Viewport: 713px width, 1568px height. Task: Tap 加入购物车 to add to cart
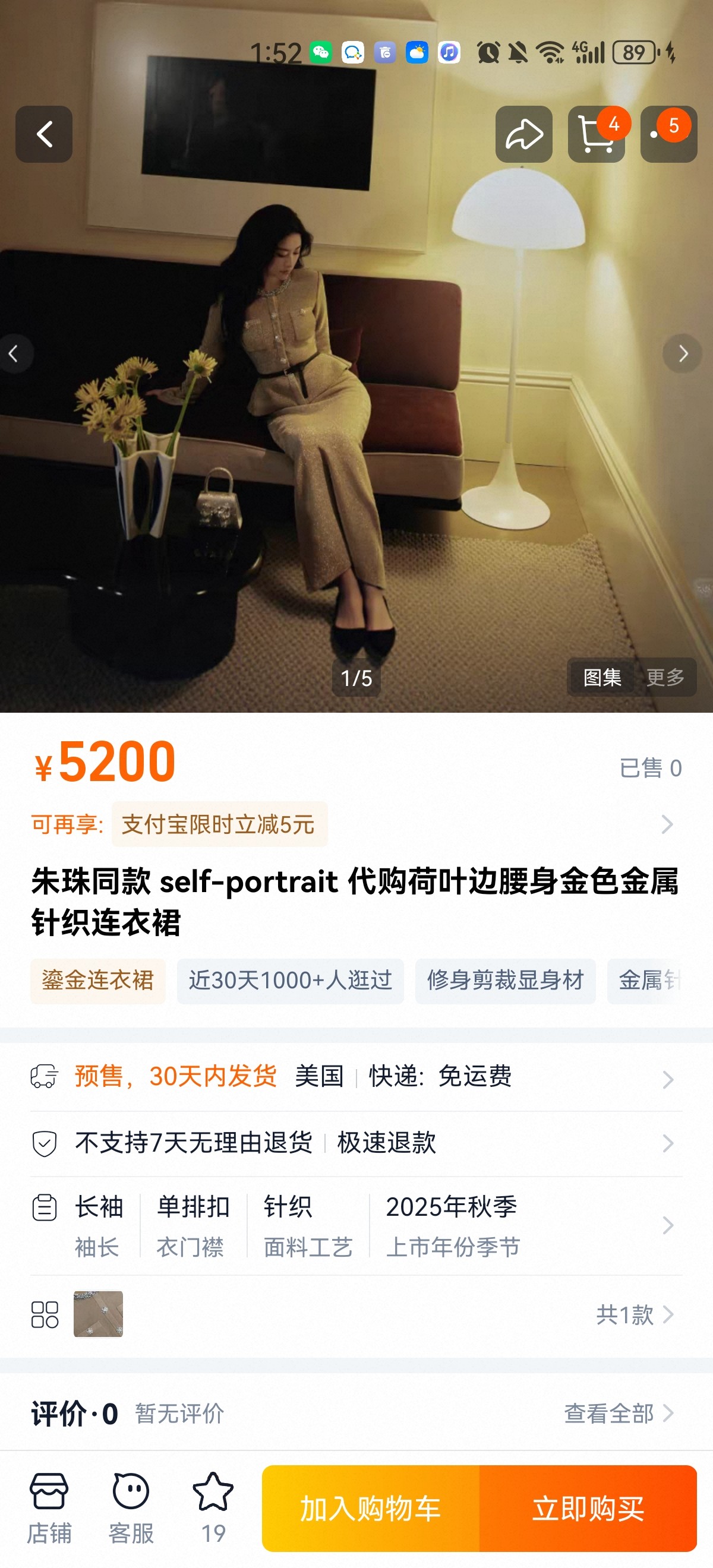click(x=370, y=1509)
